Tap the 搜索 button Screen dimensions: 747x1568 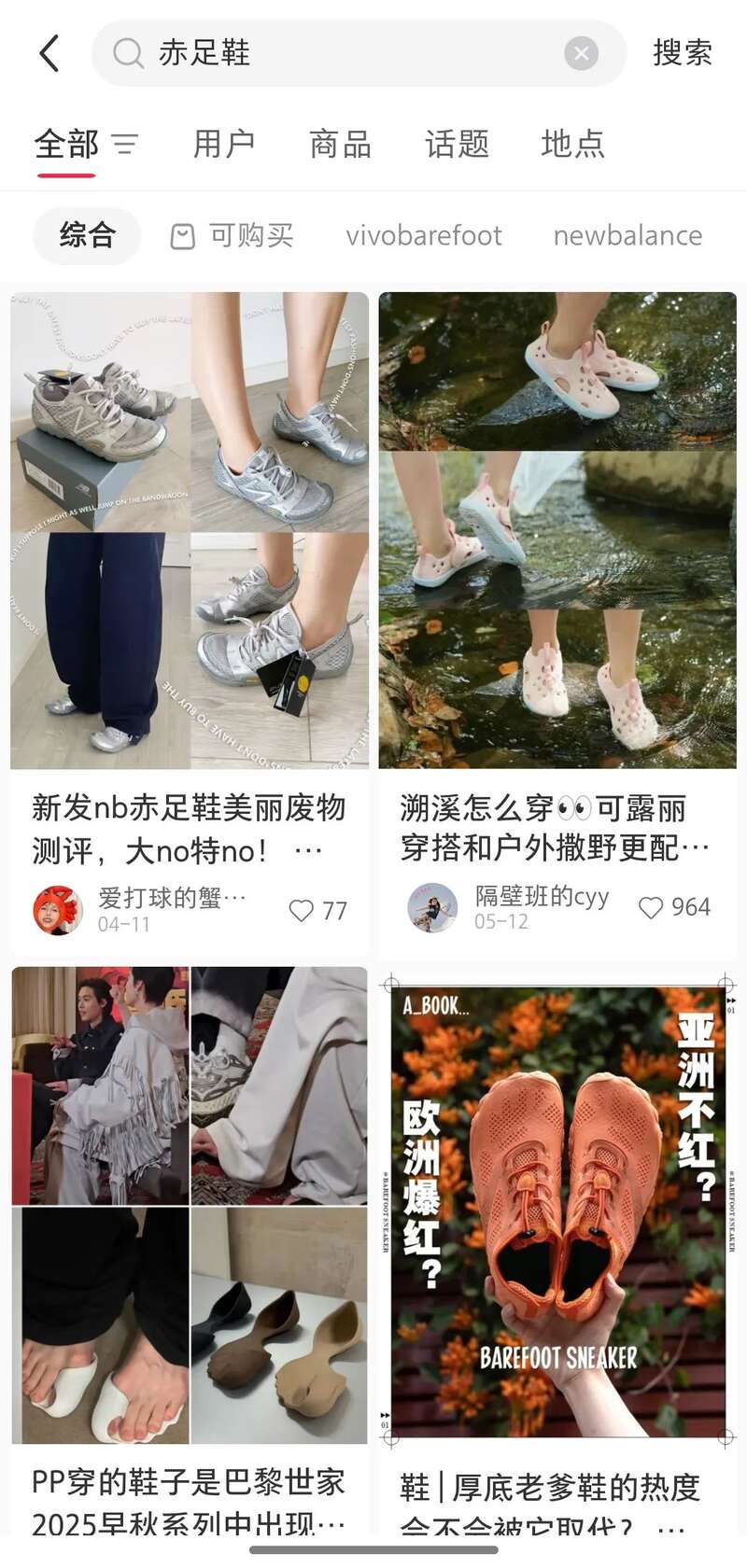coord(683,53)
